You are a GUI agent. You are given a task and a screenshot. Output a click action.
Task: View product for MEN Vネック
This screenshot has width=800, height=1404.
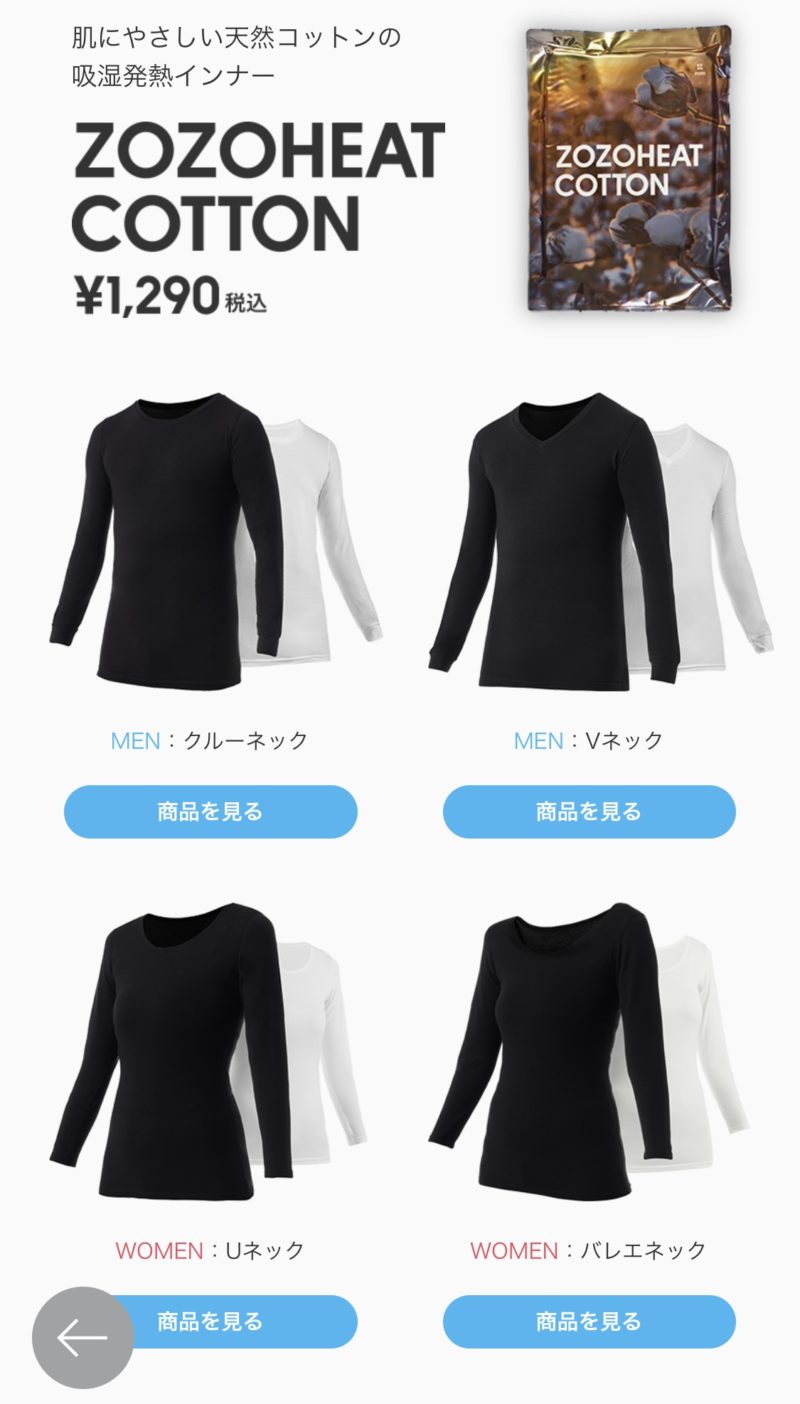pos(589,811)
